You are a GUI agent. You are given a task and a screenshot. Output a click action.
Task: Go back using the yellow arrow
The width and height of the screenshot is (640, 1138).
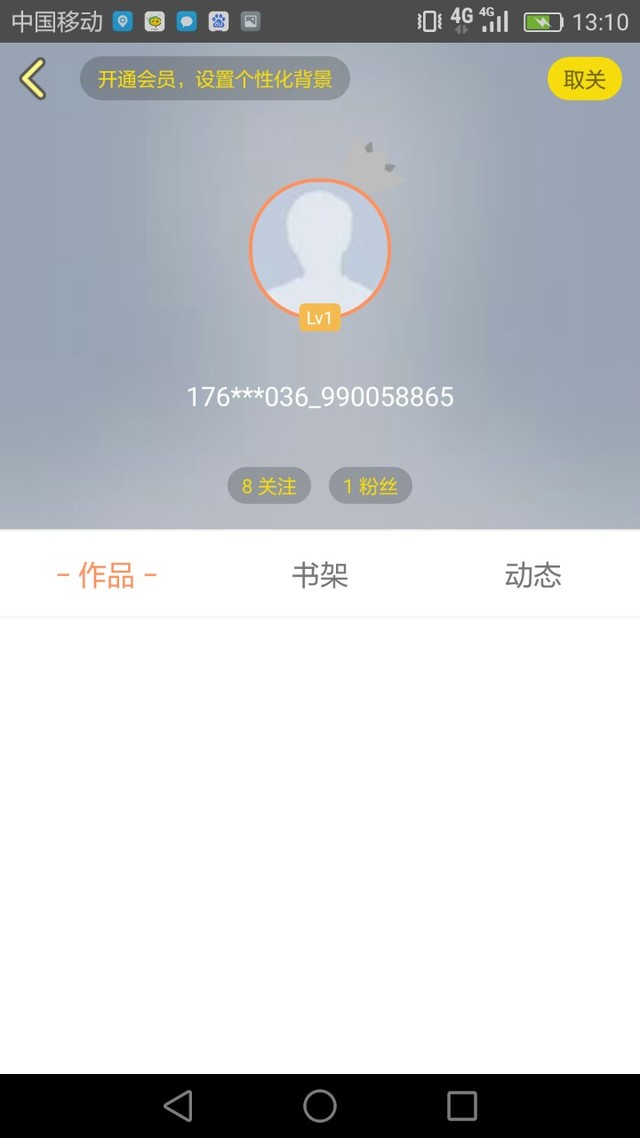point(33,78)
